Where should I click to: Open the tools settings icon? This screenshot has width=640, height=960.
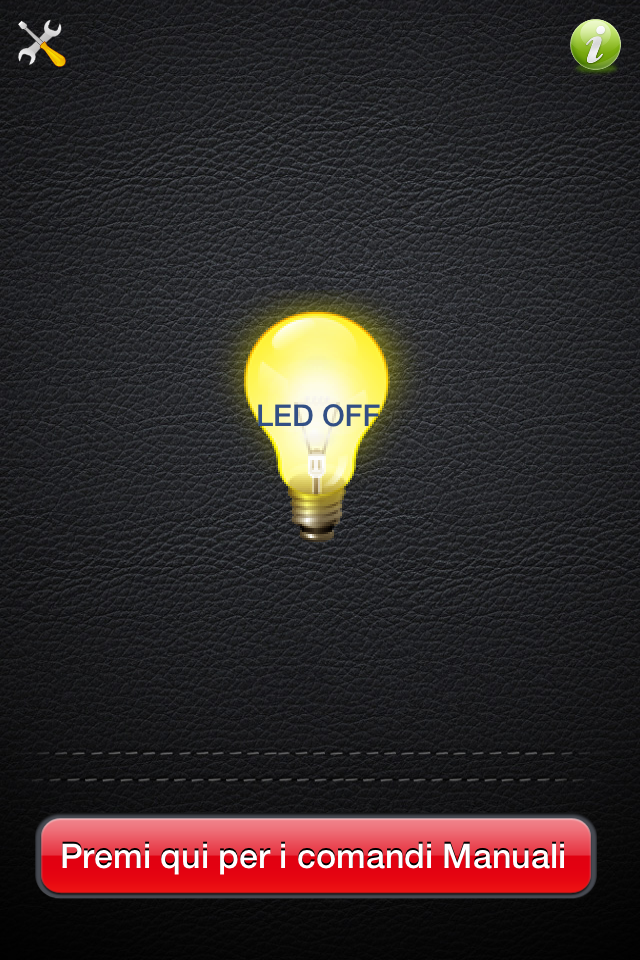point(41,44)
